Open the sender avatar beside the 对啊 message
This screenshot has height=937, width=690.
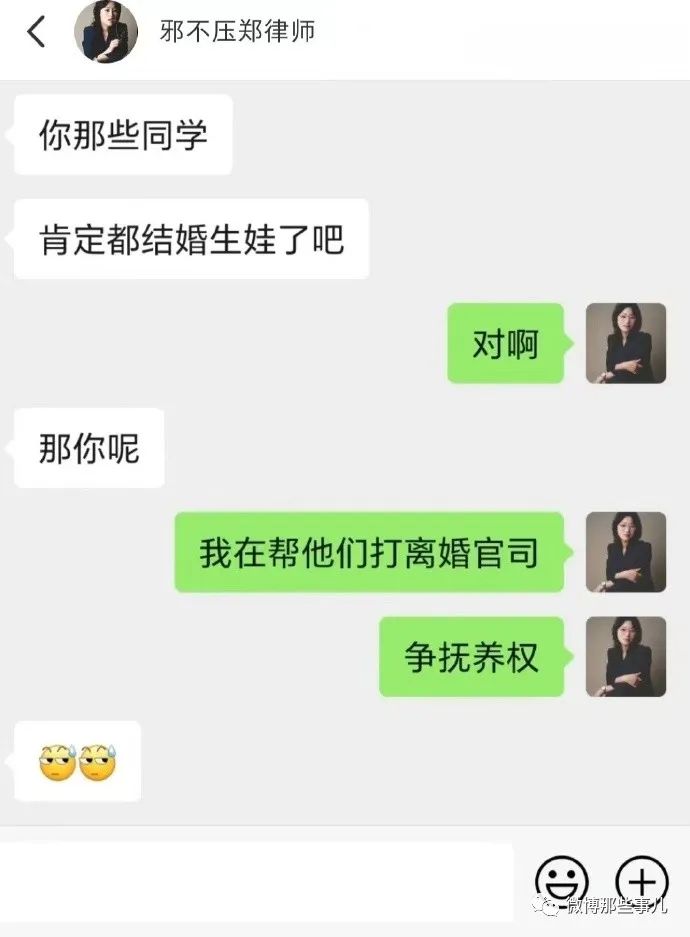click(x=625, y=343)
